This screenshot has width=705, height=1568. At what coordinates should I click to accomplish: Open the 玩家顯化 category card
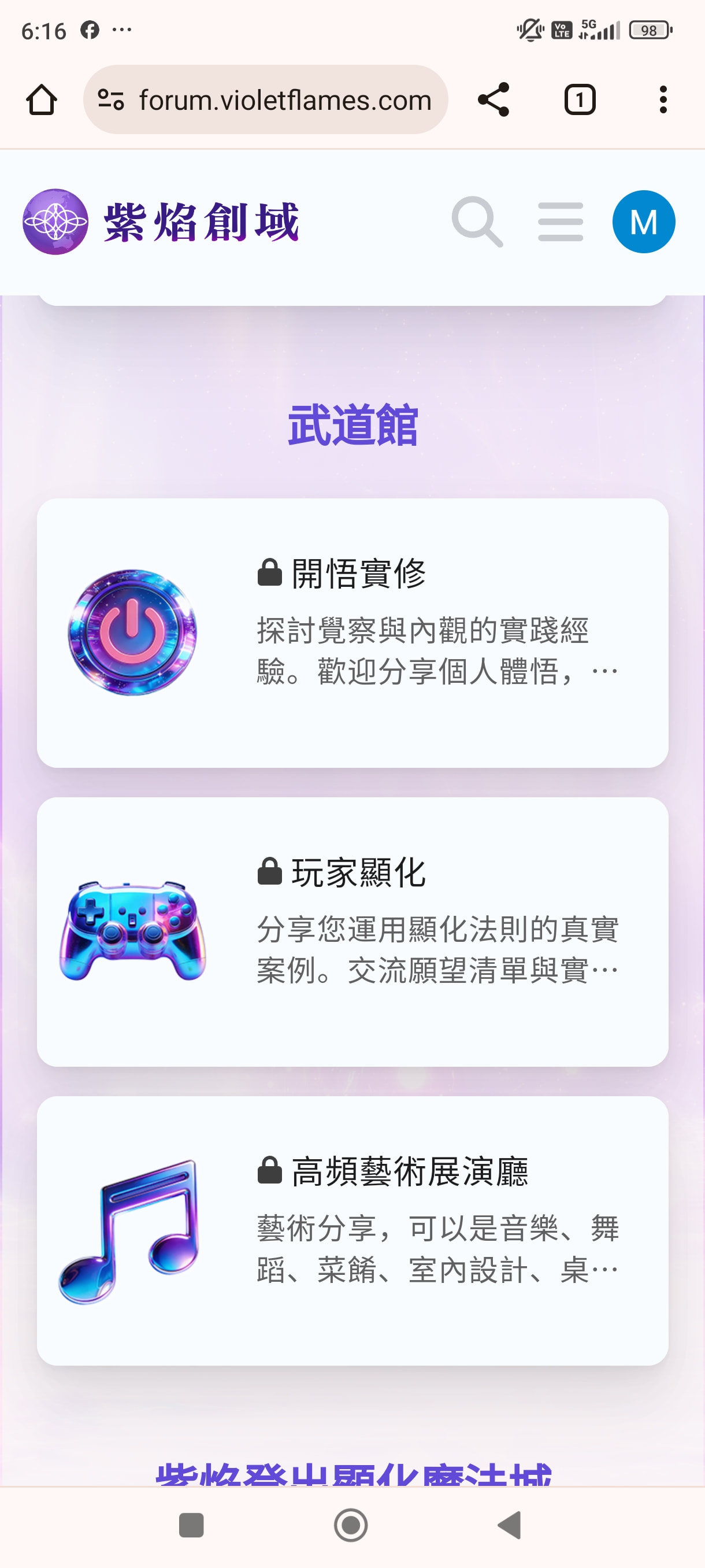click(352, 931)
